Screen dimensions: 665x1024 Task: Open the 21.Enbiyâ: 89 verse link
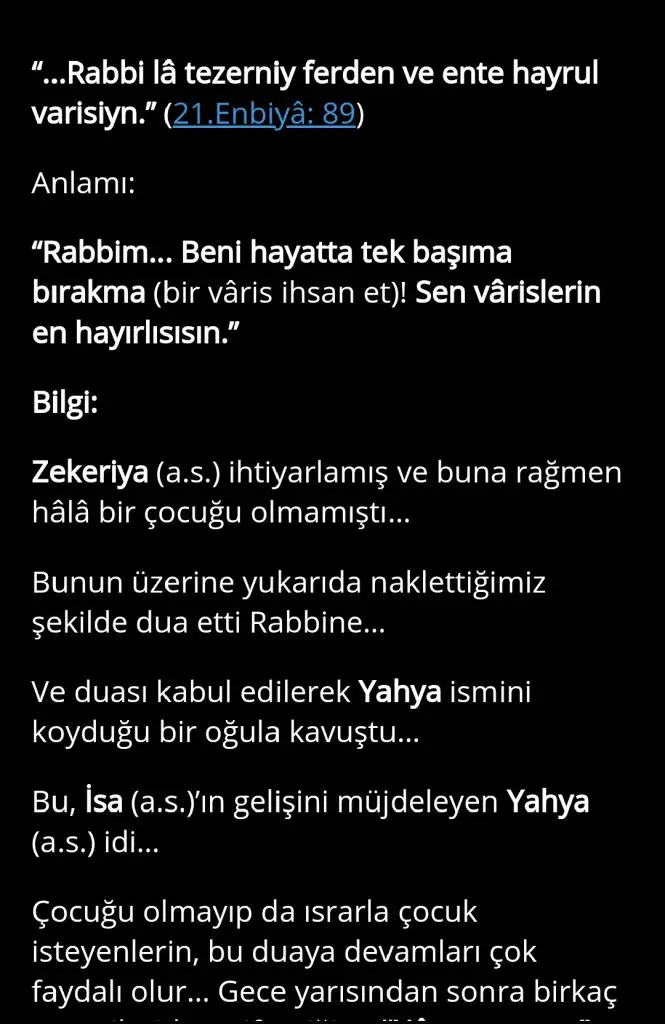(264, 116)
